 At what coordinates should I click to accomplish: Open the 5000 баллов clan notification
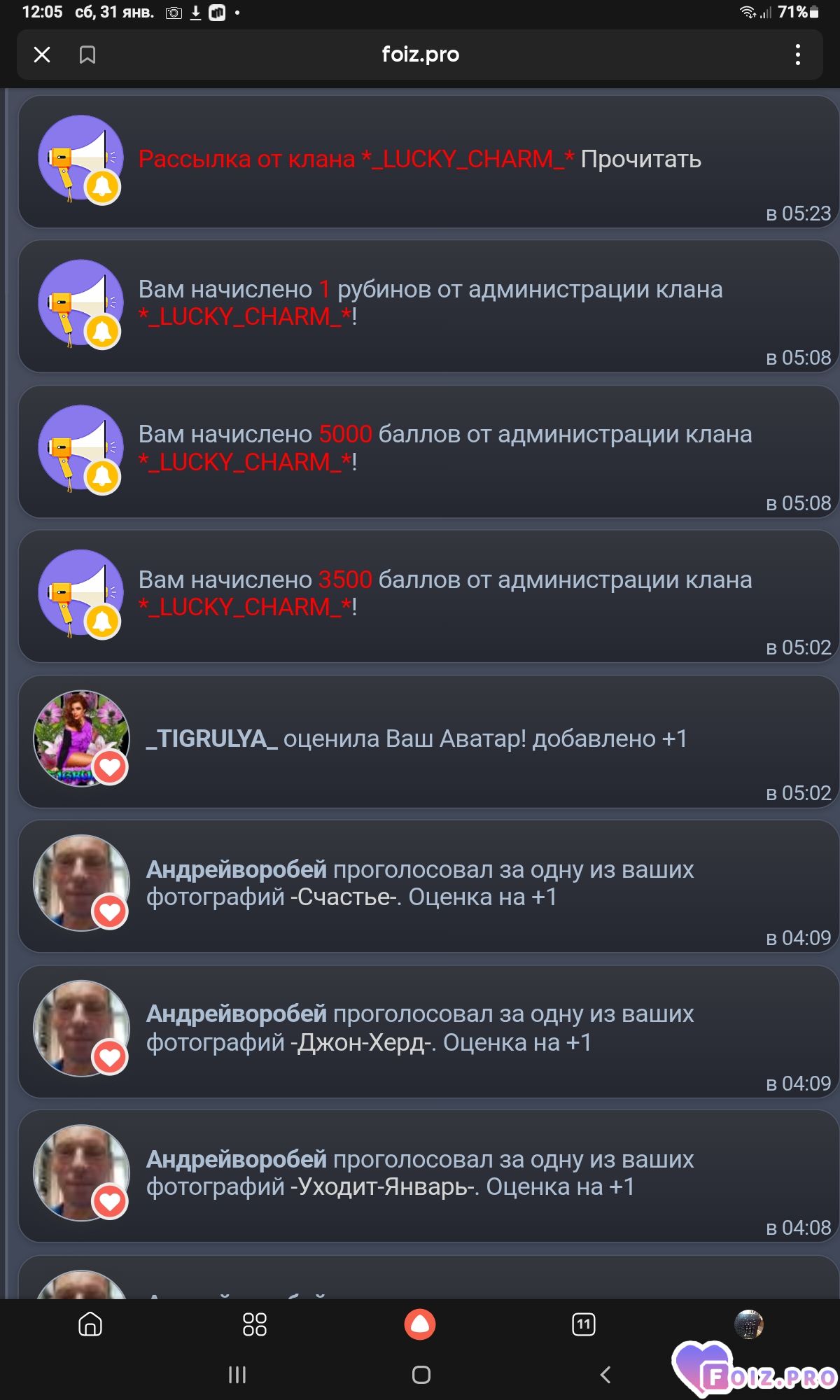point(444,449)
